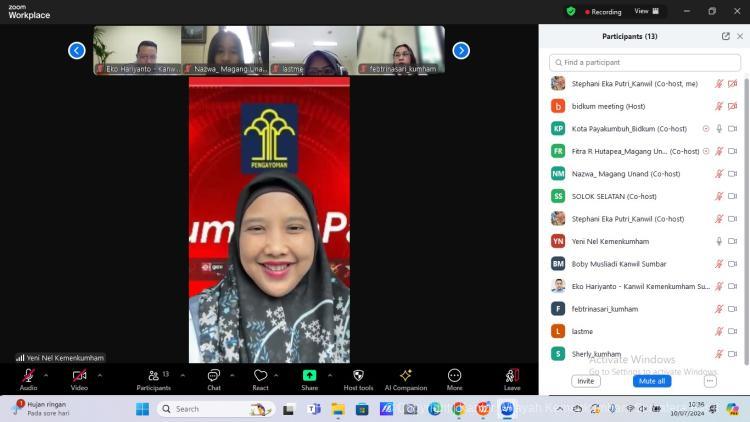The image size is (750, 422).
Task: Select participant Yeni Nel Kemenkumham
Action: click(x=610, y=241)
